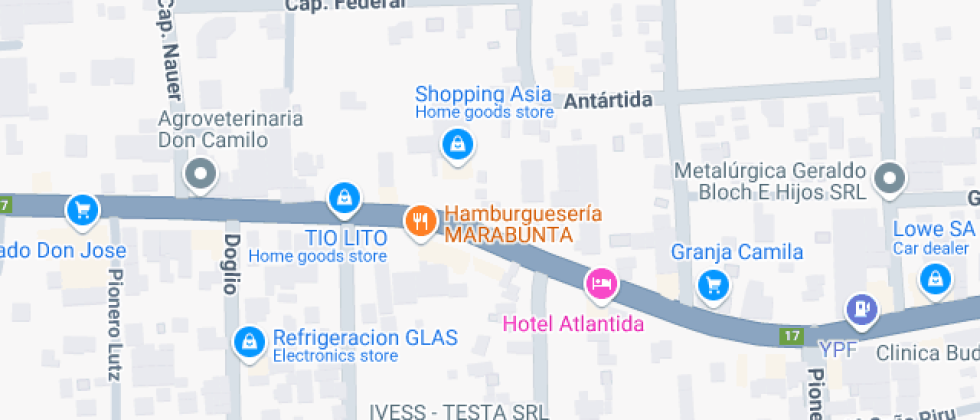980x420 pixels.
Task: Select the Metalúrgica Geraldo Bloch E Hijos pin
Action: [888, 179]
